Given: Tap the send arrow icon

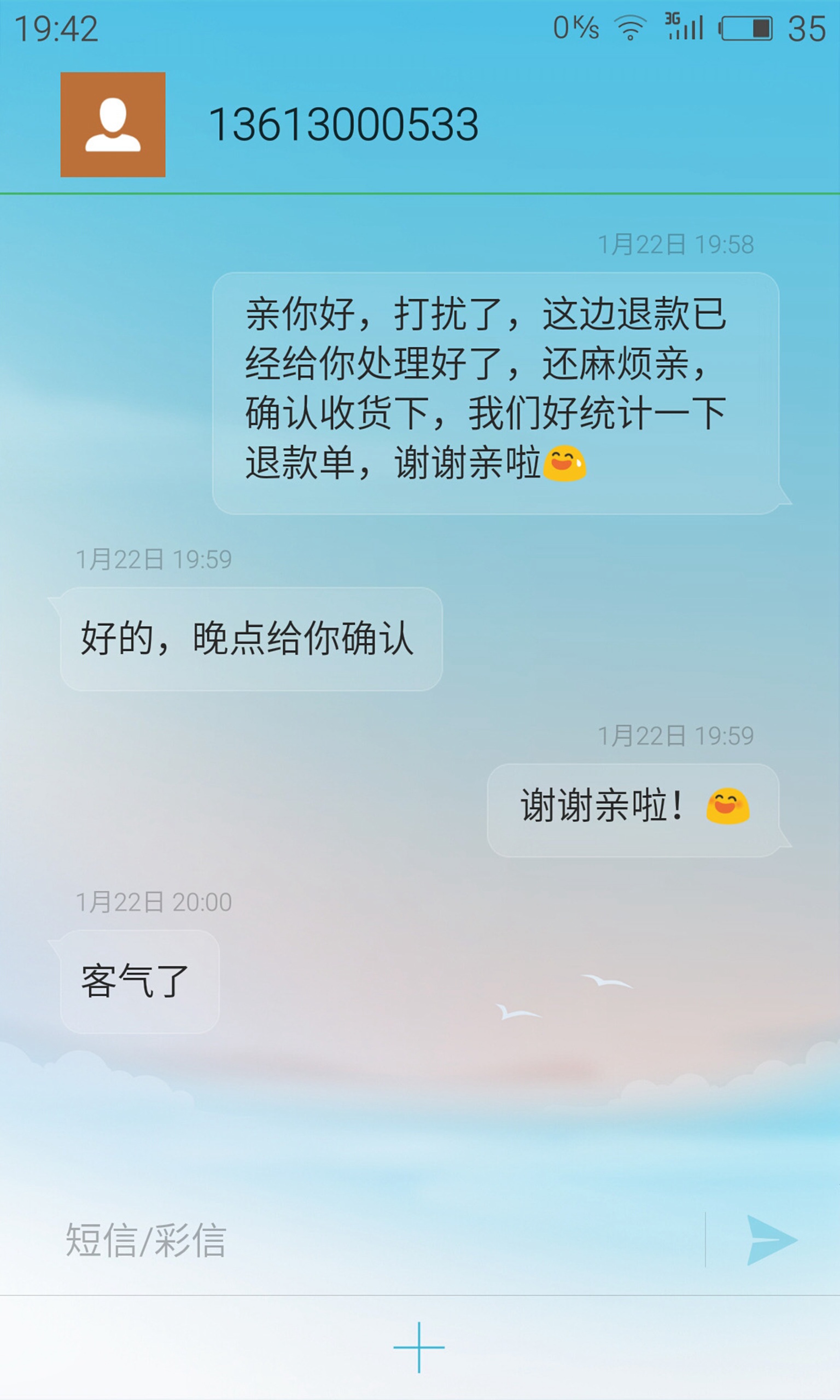Looking at the screenshot, I should 772,1240.
